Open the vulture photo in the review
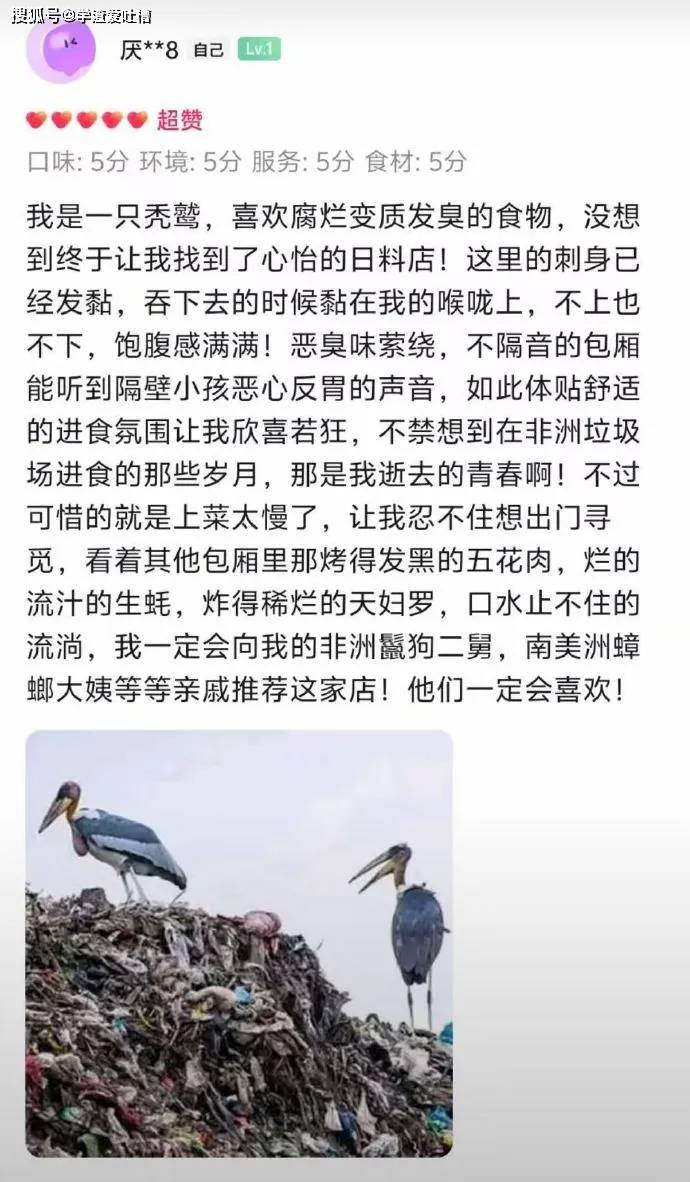Image resolution: width=690 pixels, height=1182 pixels. 239,943
